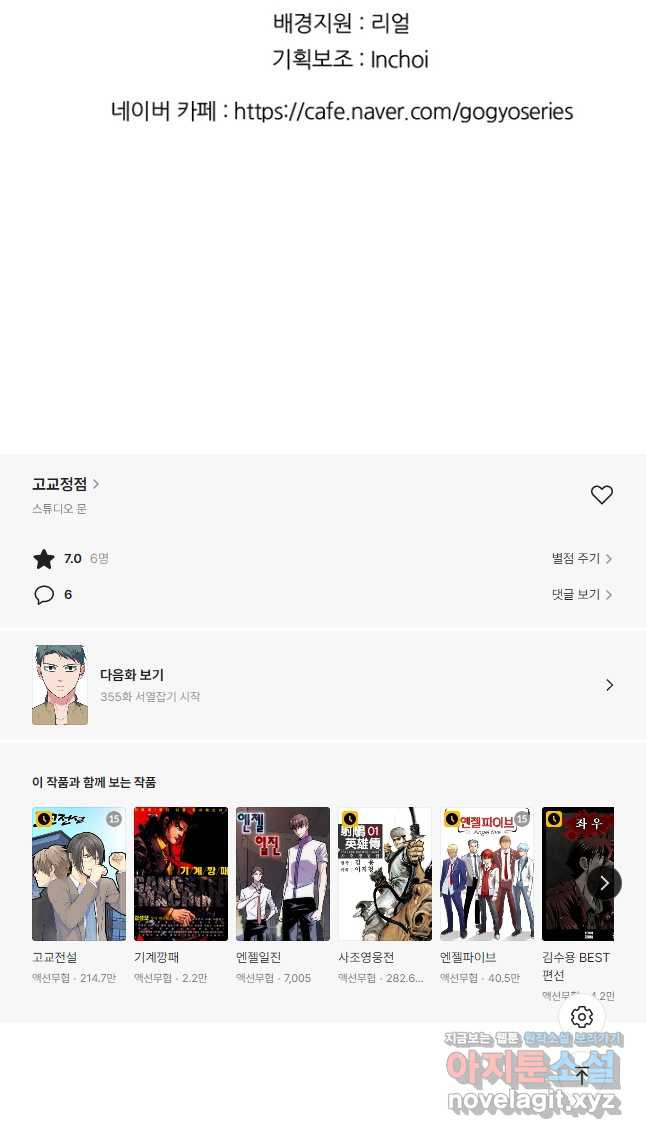
Task: Open the 김수용 BEST 편선 card
Action: point(575,874)
